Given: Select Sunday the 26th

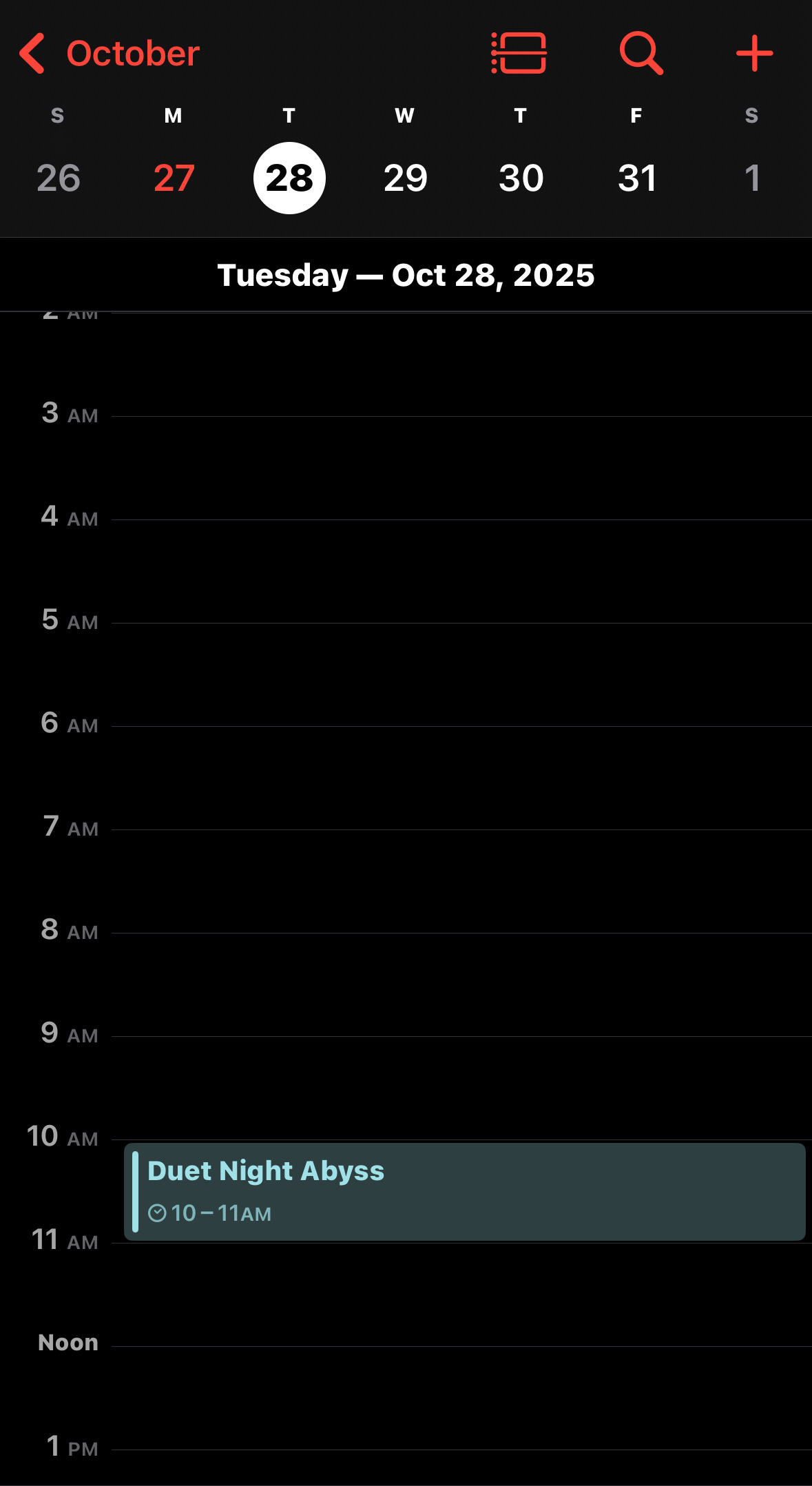Looking at the screenshot, I should point(59,178).
